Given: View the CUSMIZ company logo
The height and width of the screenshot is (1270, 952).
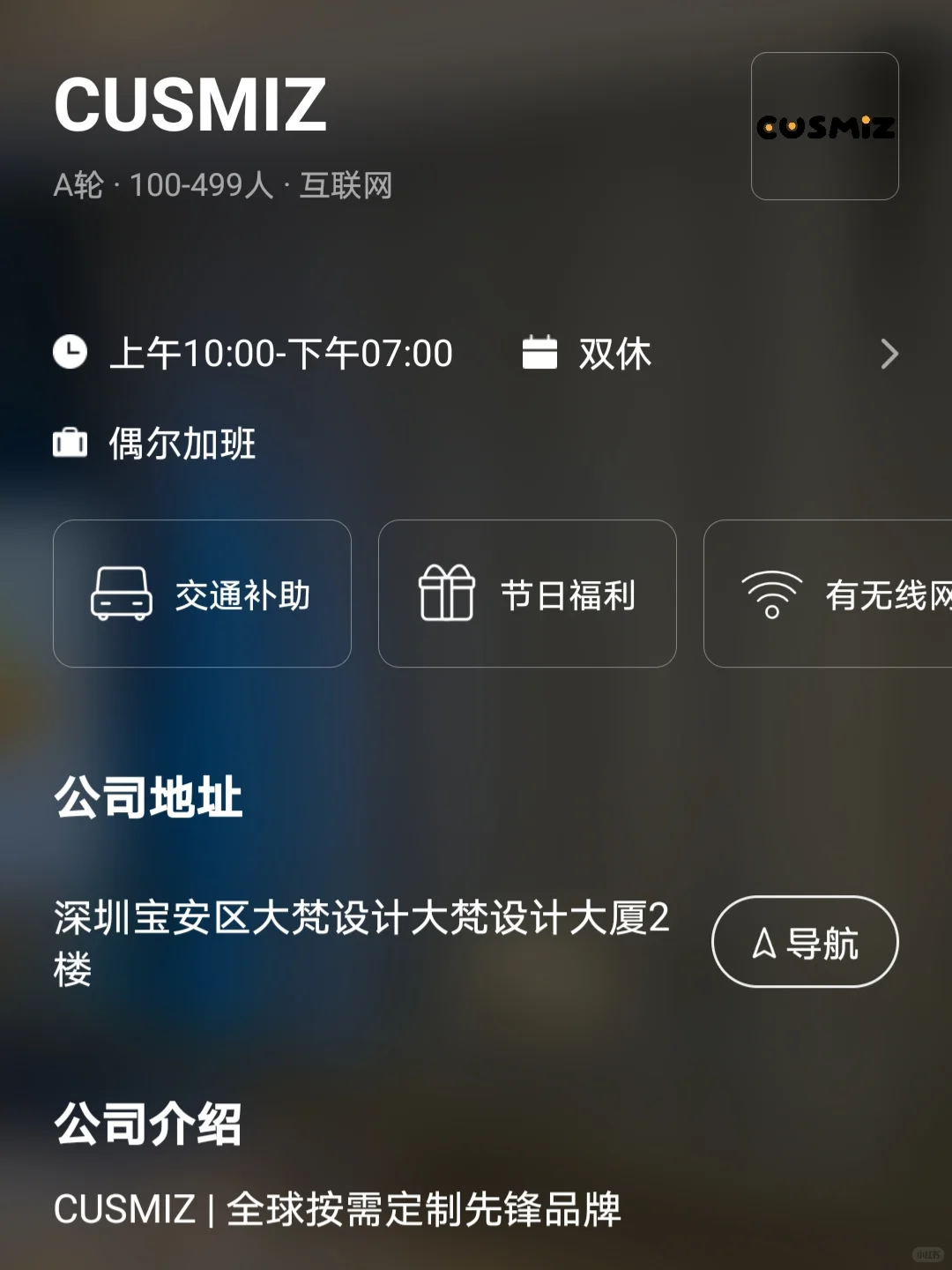Looking at the screenshot, I should [825, 126].
